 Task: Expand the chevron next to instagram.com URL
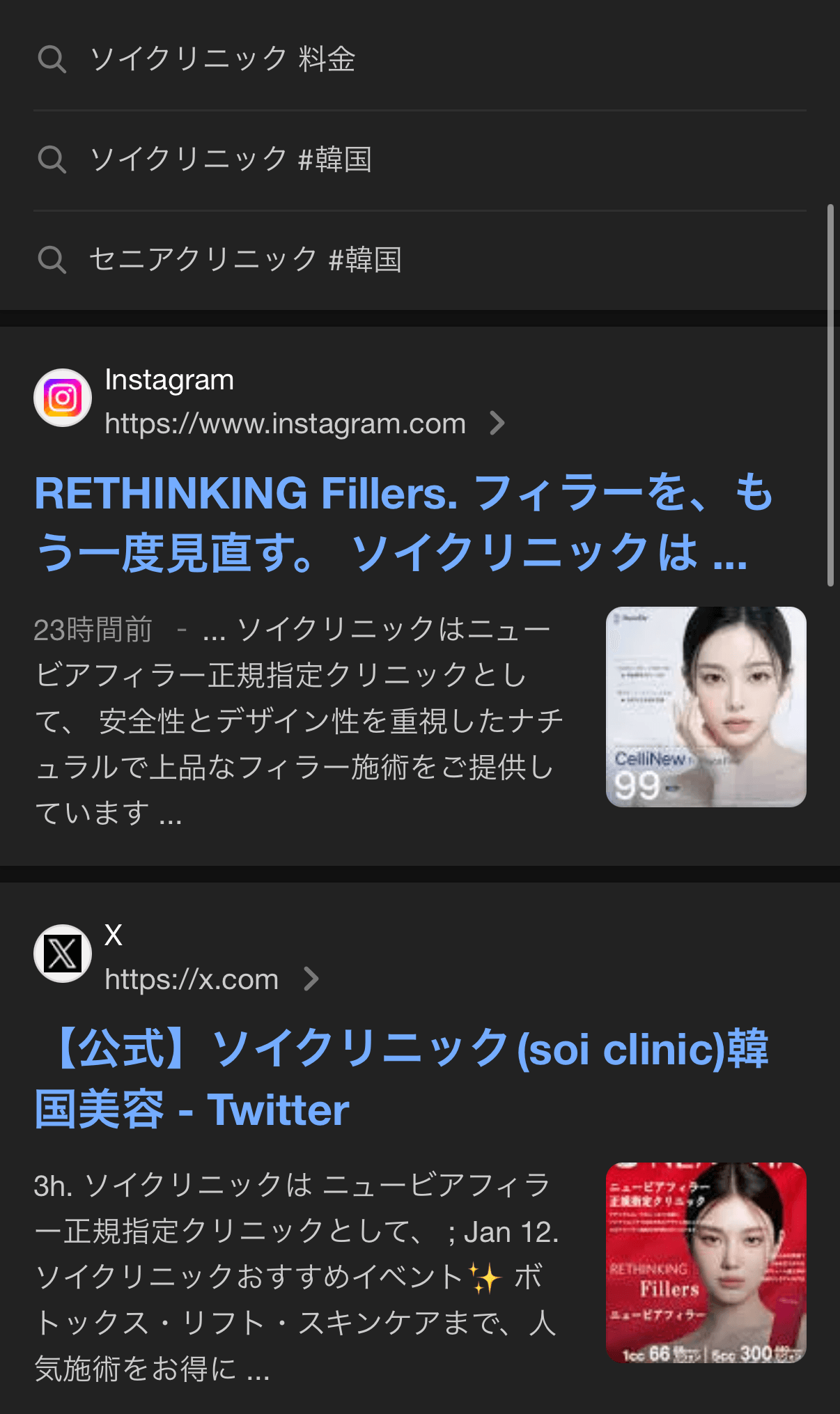click(x=497, y=423)
